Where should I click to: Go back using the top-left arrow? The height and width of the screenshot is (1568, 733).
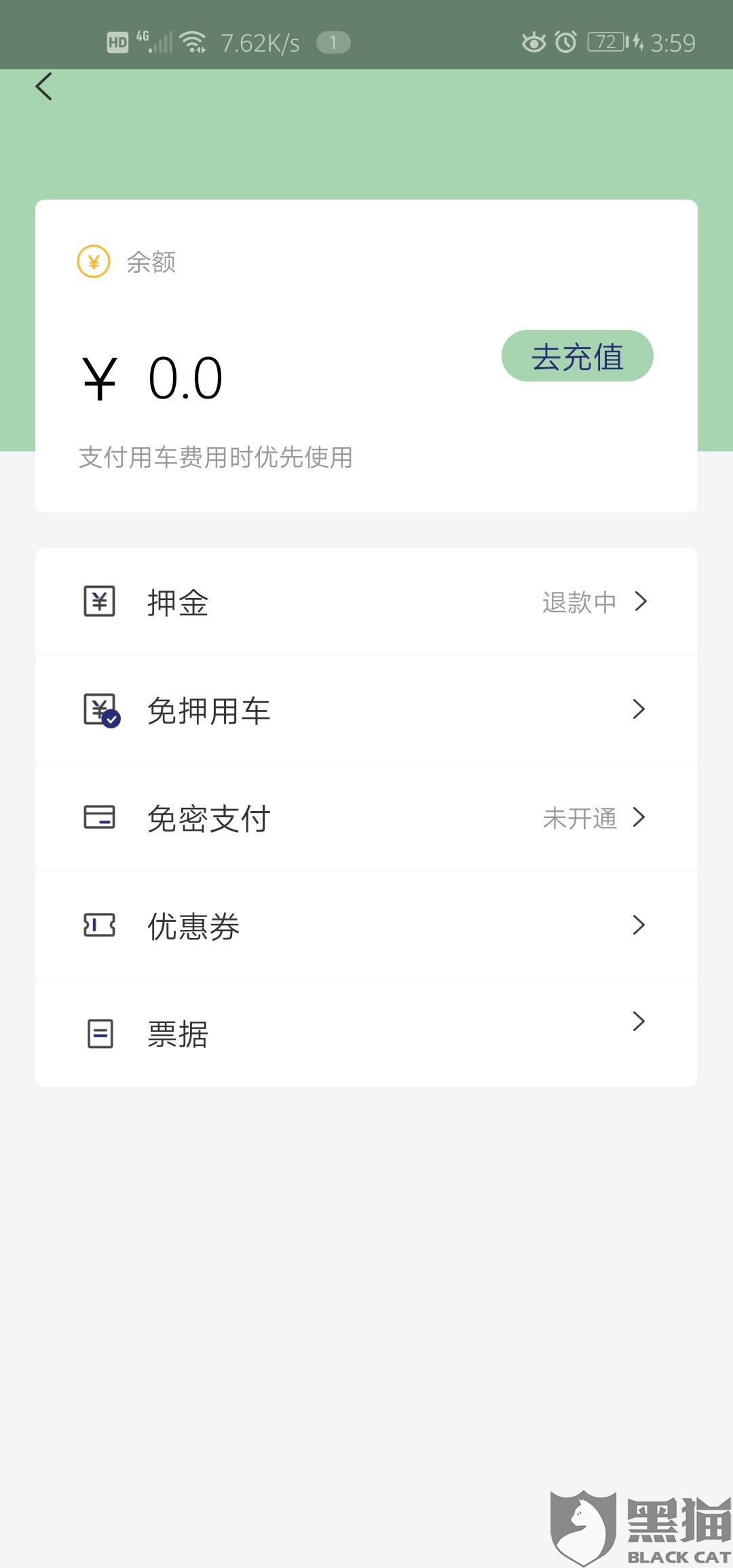pos(44,87)
